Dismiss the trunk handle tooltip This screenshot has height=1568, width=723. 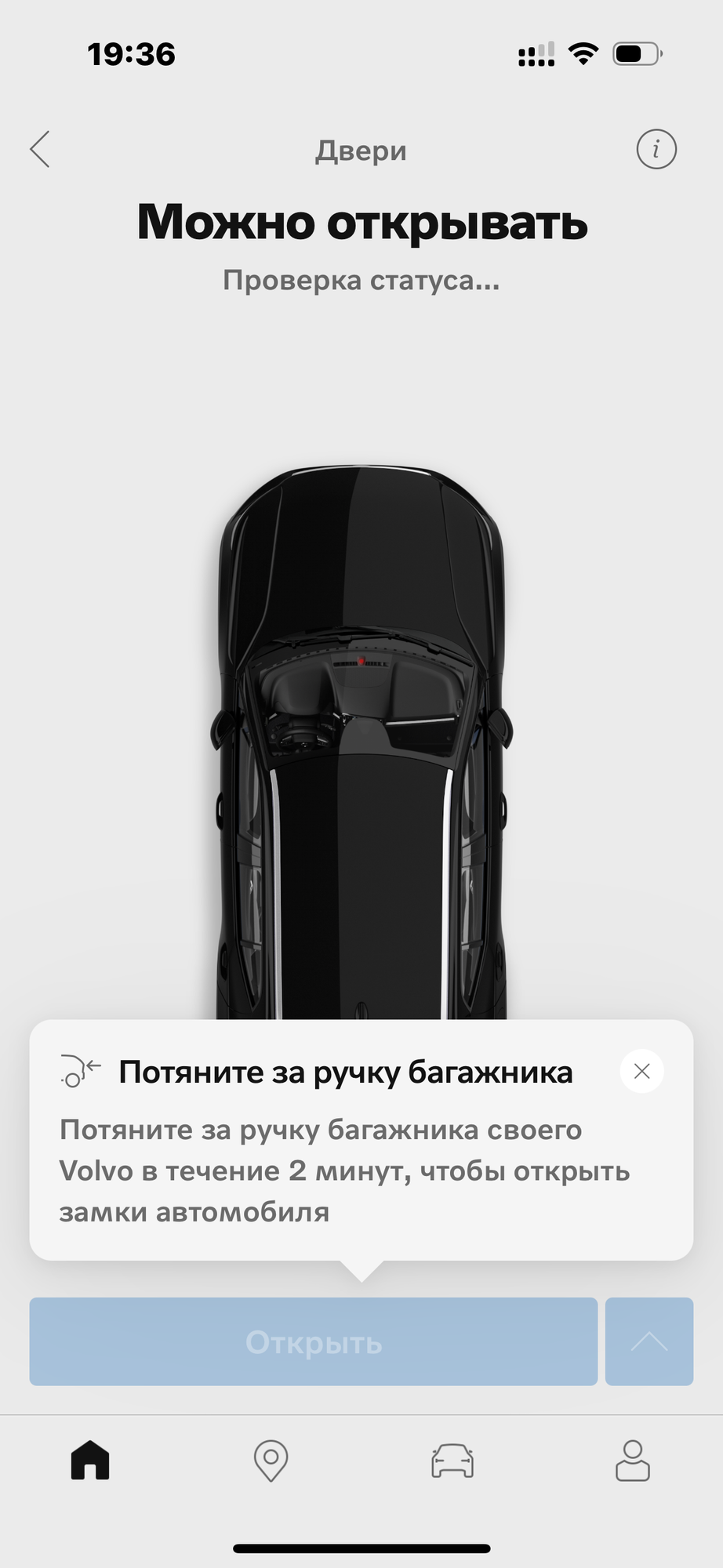(x=641, y=1071)
